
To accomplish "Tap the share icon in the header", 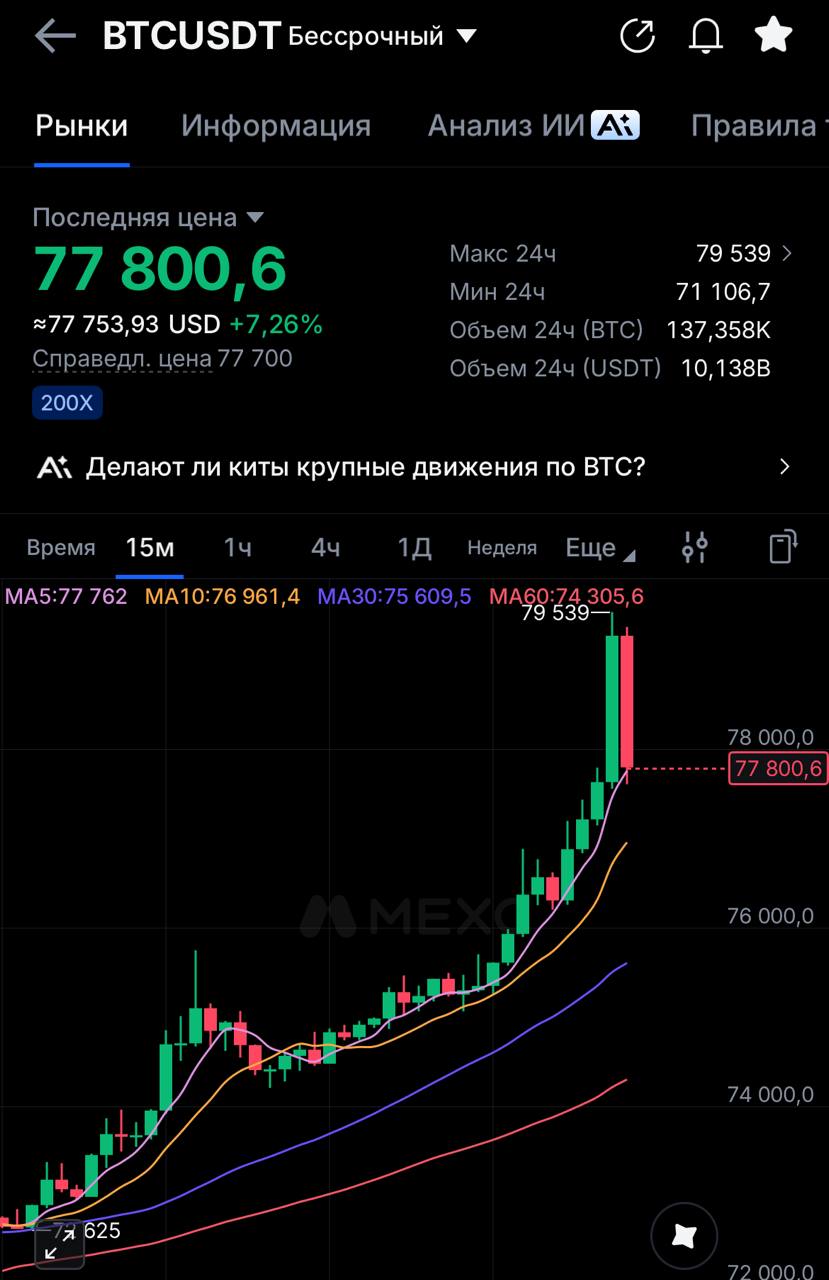I will click(637, 37).
